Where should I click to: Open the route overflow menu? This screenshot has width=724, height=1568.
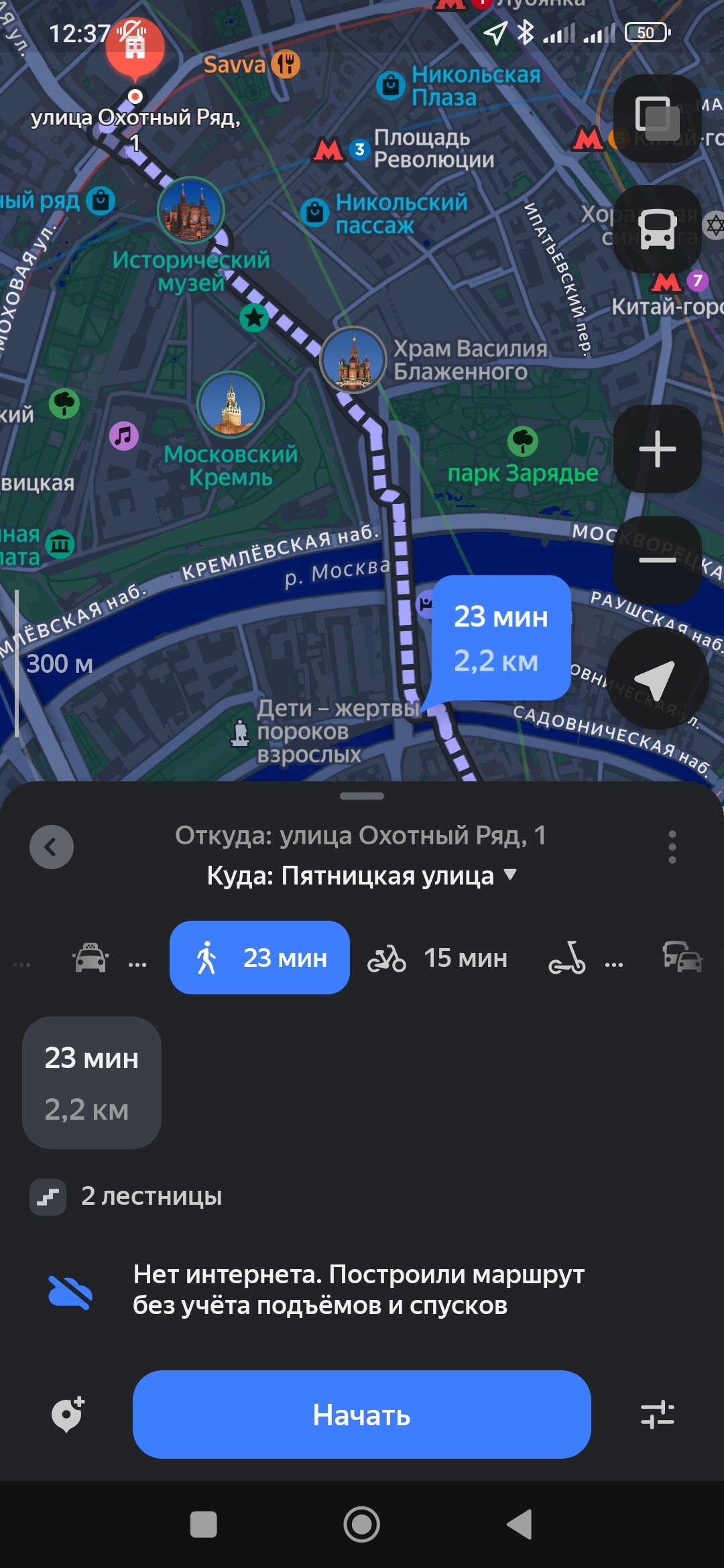pyautogui.click(x=672, y=847)
